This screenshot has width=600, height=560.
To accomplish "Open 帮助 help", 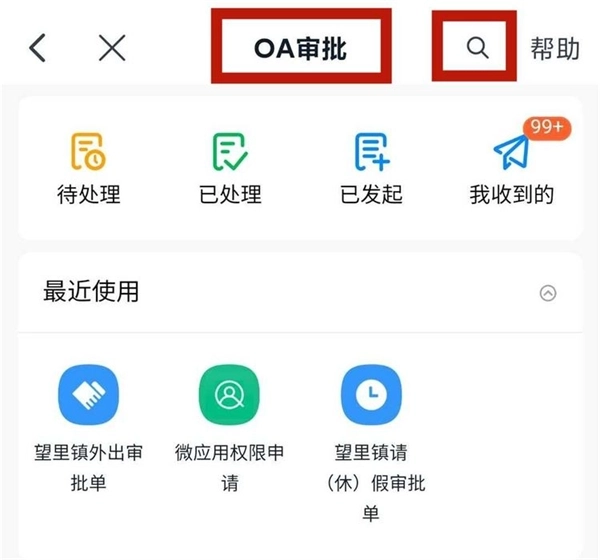I will coord(555,48).
